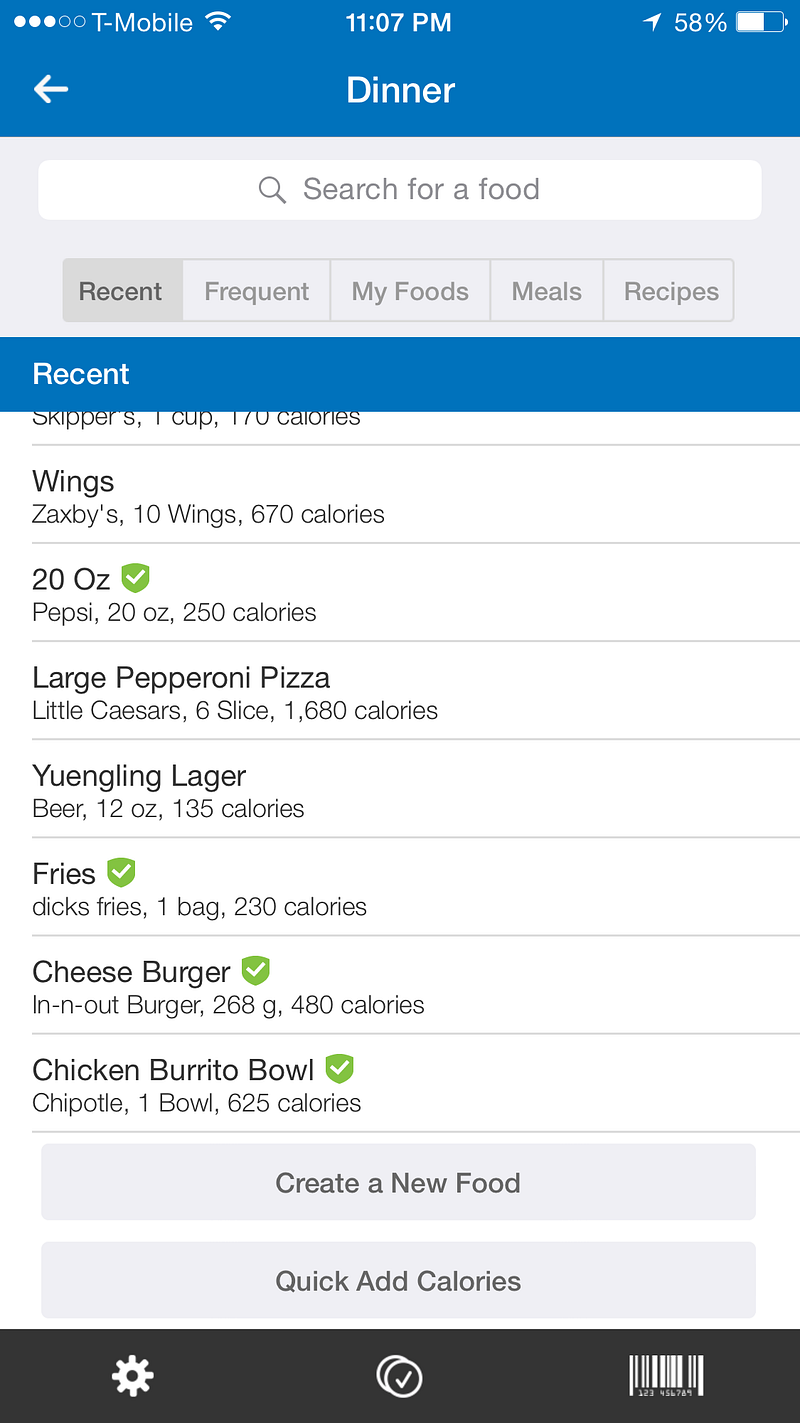Pick the Yuengling Lager item
The width and height of the screenshot is (800, 1423).
point(400,790)
